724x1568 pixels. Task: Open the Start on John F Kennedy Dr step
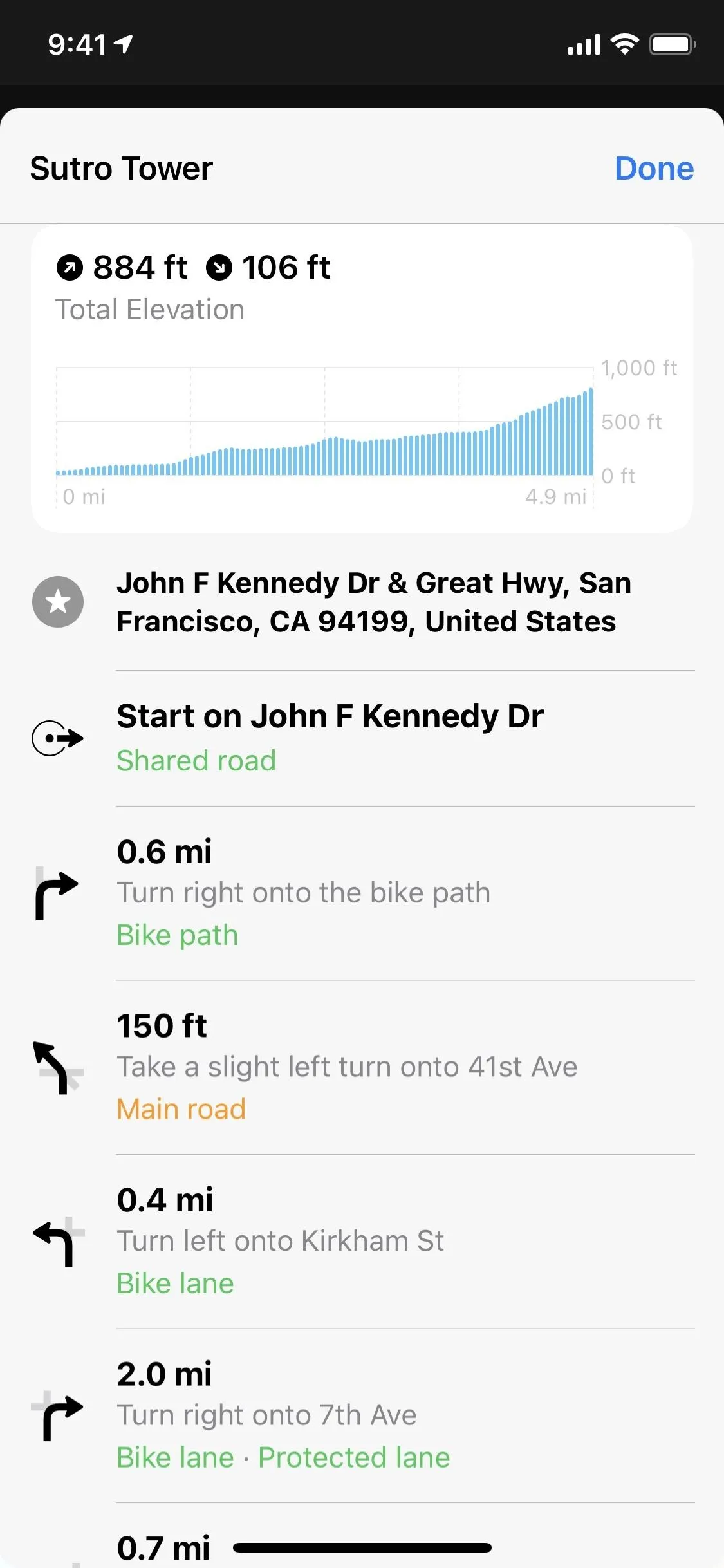coord(362,738)
